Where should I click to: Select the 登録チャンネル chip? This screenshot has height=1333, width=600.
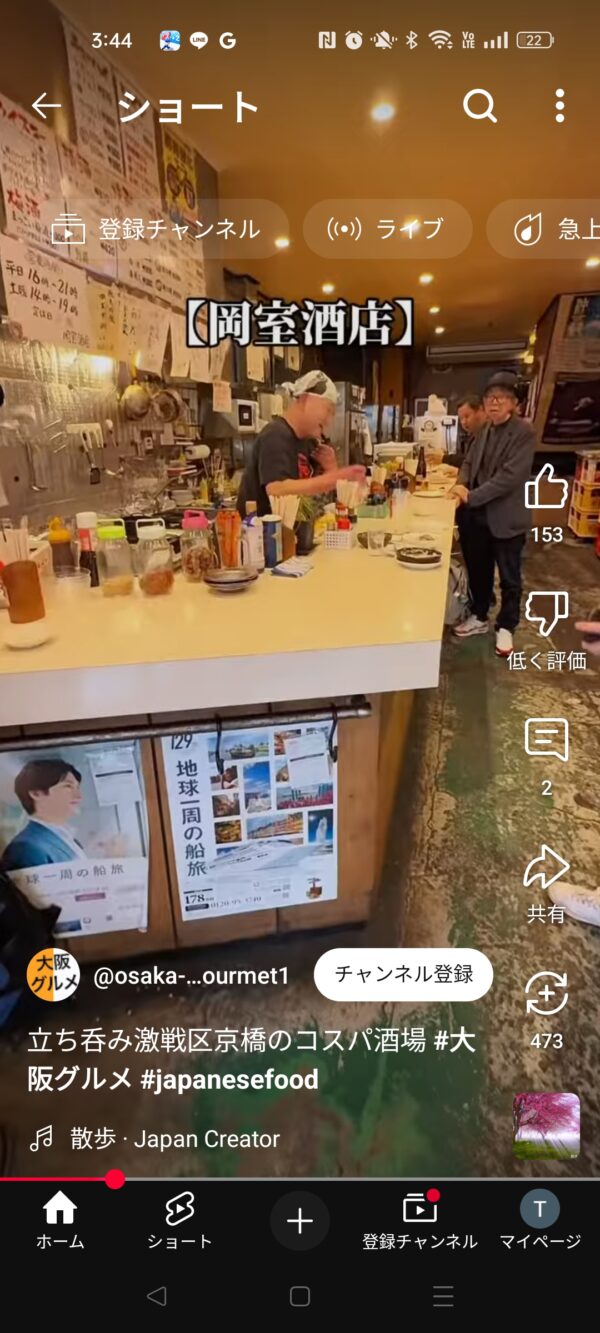pyautogui.click(x=158, y=229)
